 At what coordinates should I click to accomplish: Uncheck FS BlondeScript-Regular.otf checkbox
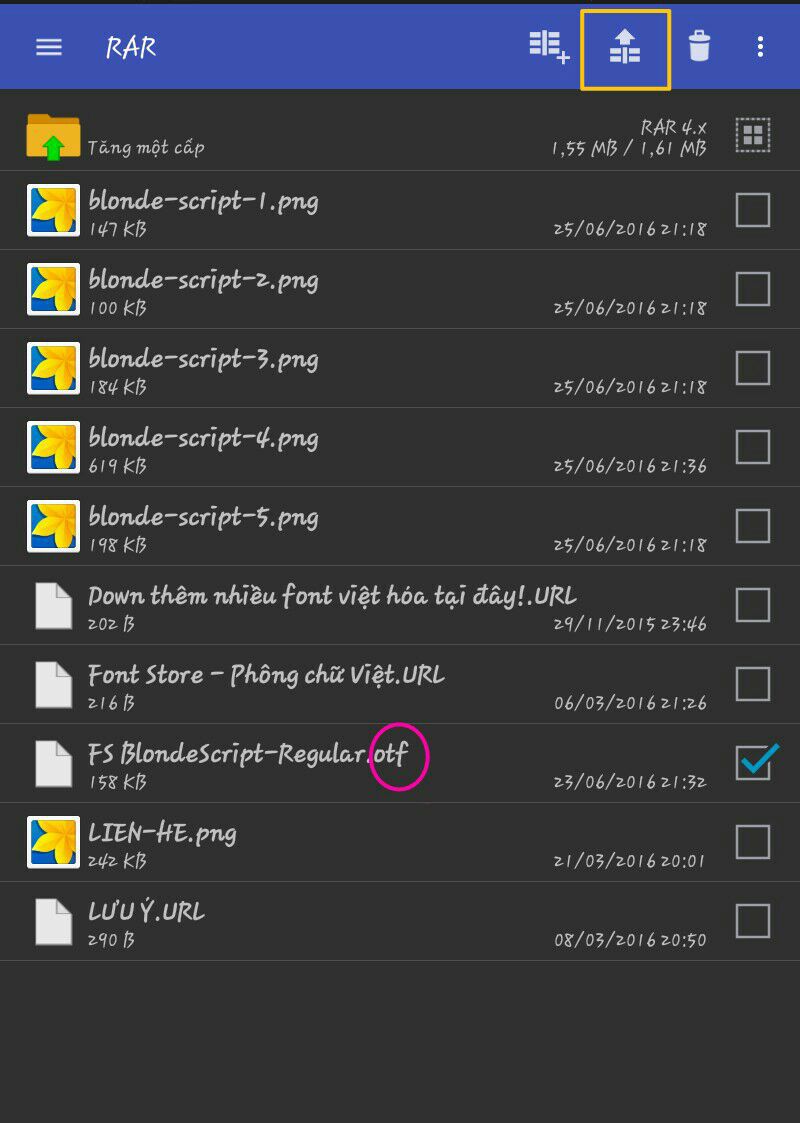[x=756, y=761]
